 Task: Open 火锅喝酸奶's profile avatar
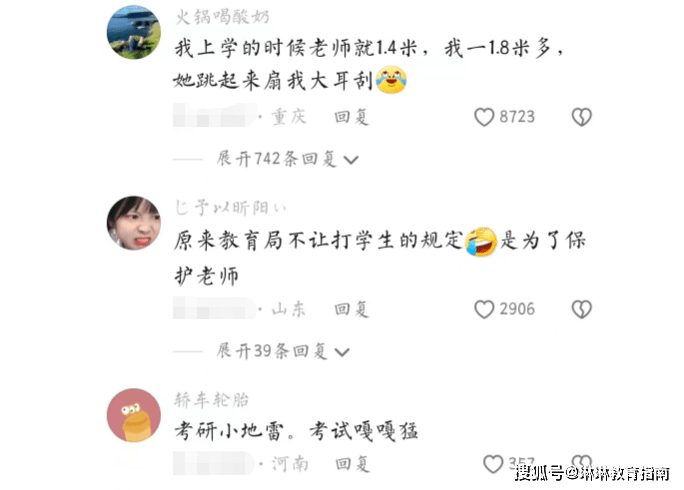(x=134, y=32)
